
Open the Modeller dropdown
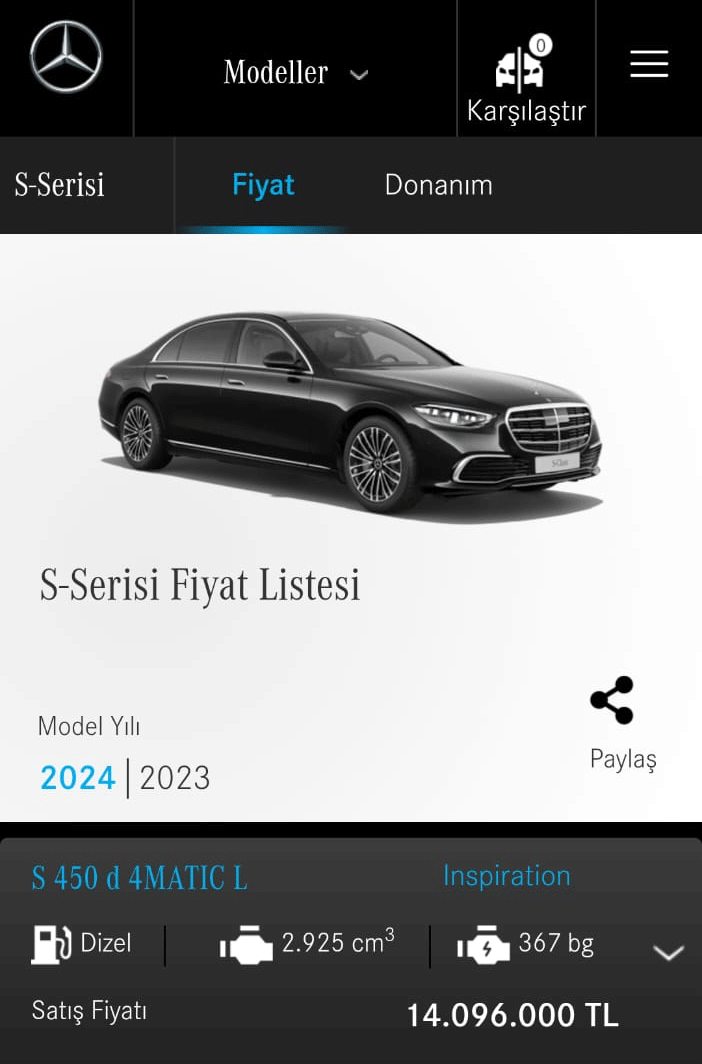tap(295, 72)
